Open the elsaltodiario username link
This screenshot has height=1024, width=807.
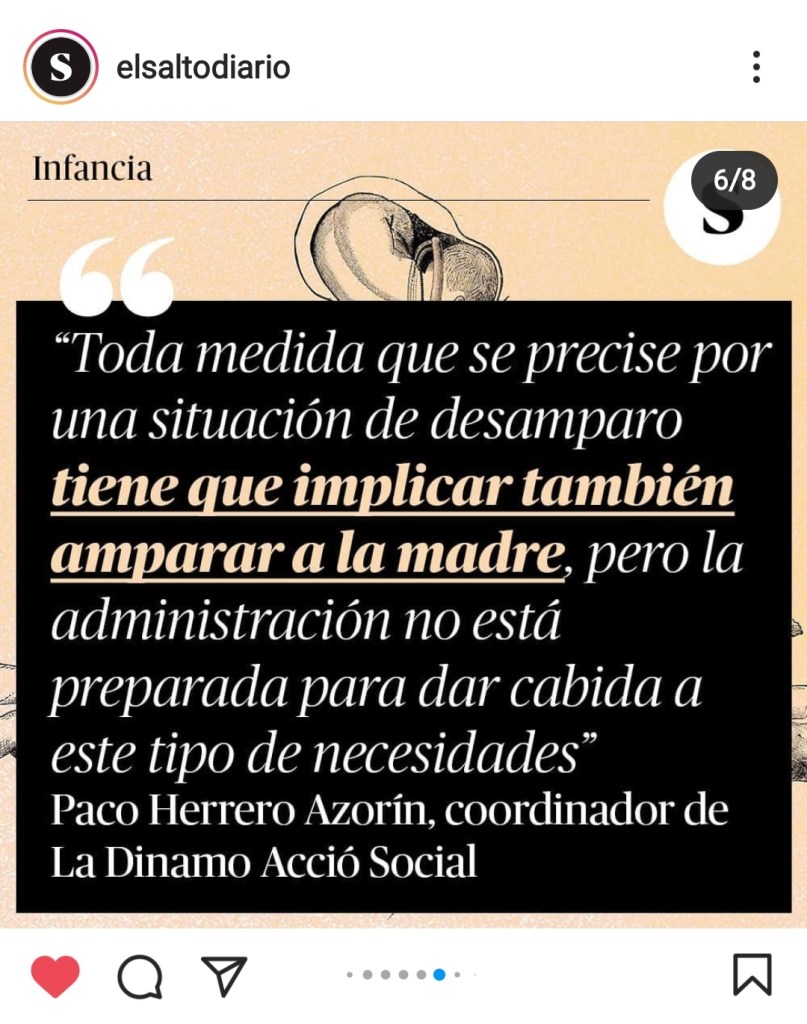click(203, 68)
